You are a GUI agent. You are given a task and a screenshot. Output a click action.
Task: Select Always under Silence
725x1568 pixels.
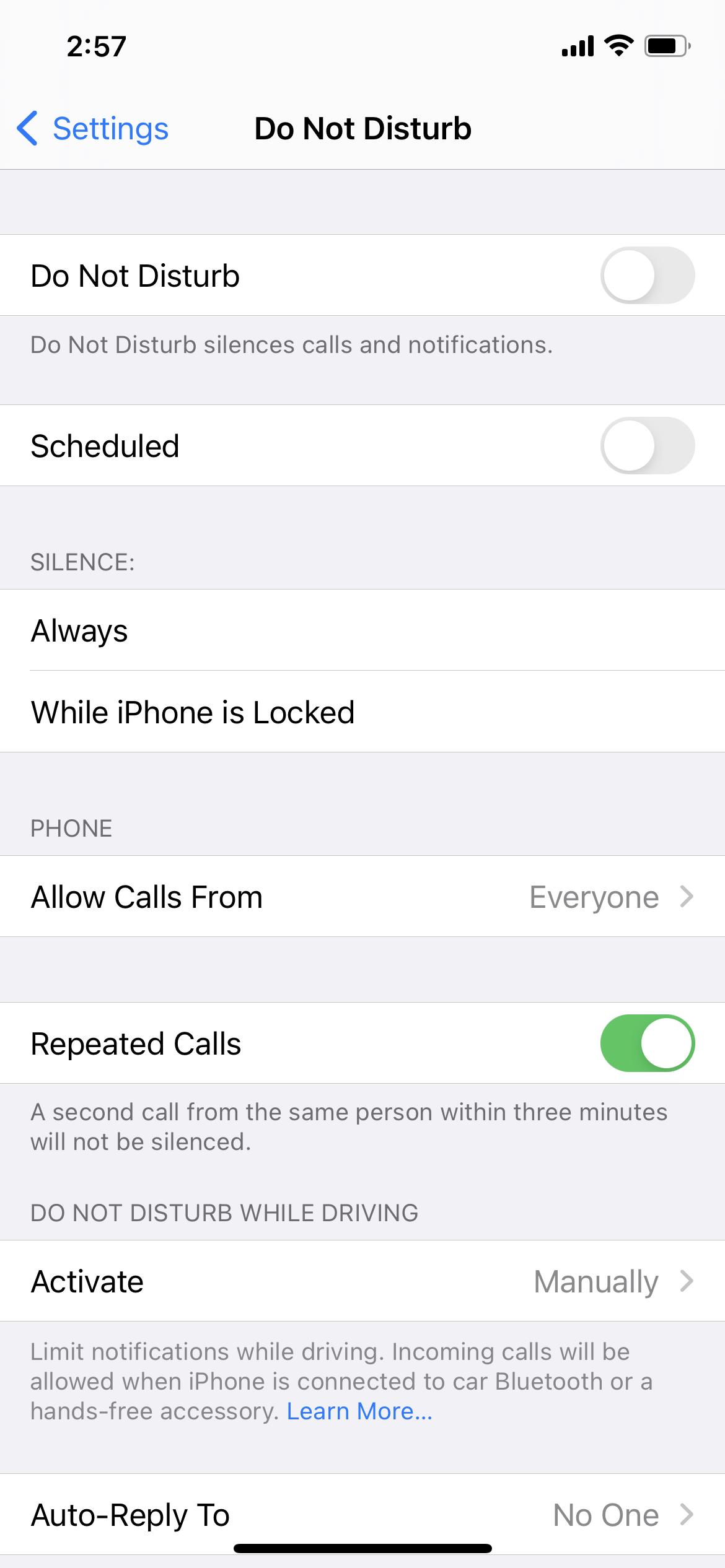[x=362, y=630]
